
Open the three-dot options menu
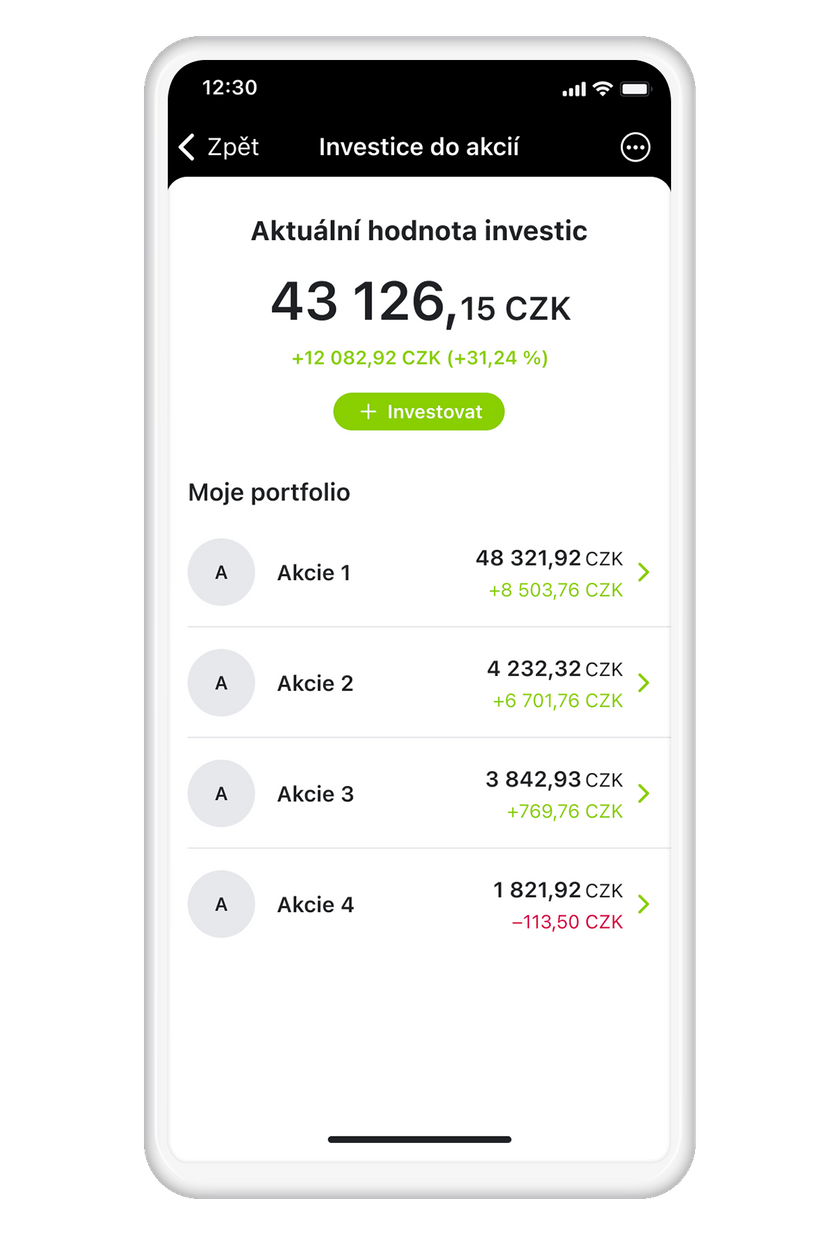click(637, 147)
